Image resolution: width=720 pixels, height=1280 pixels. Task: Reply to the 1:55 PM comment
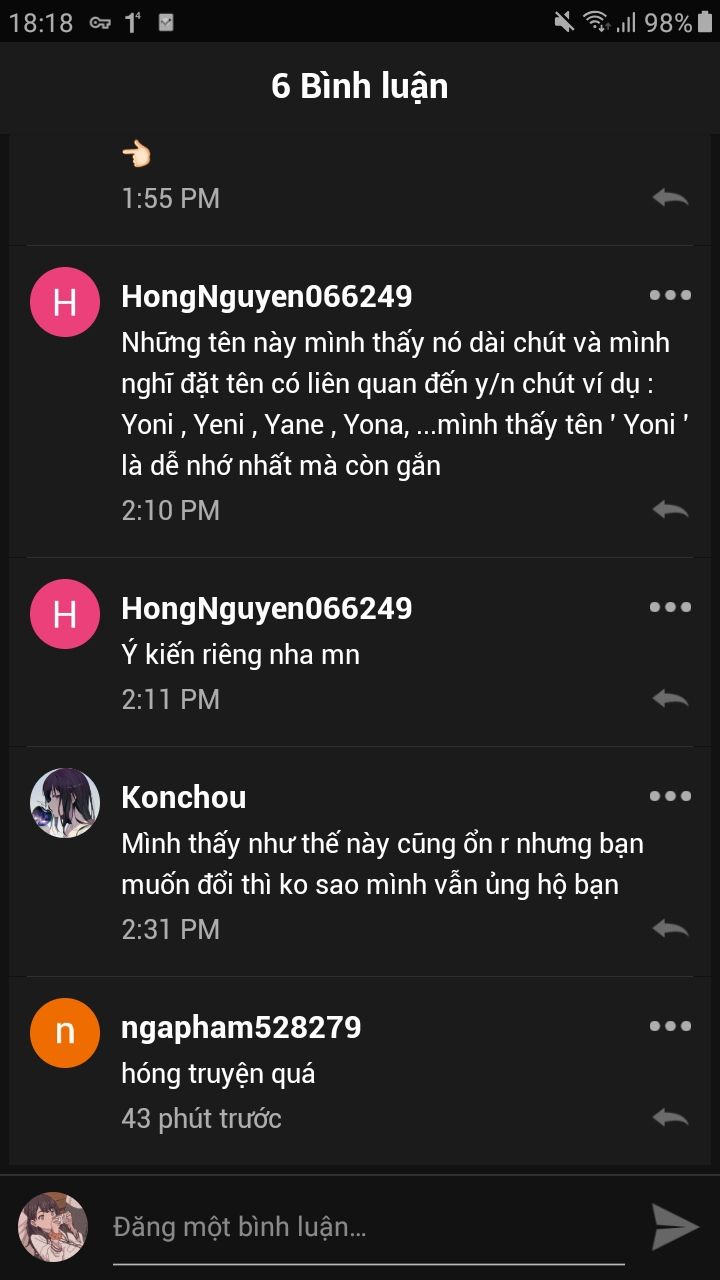click(670, 198)
